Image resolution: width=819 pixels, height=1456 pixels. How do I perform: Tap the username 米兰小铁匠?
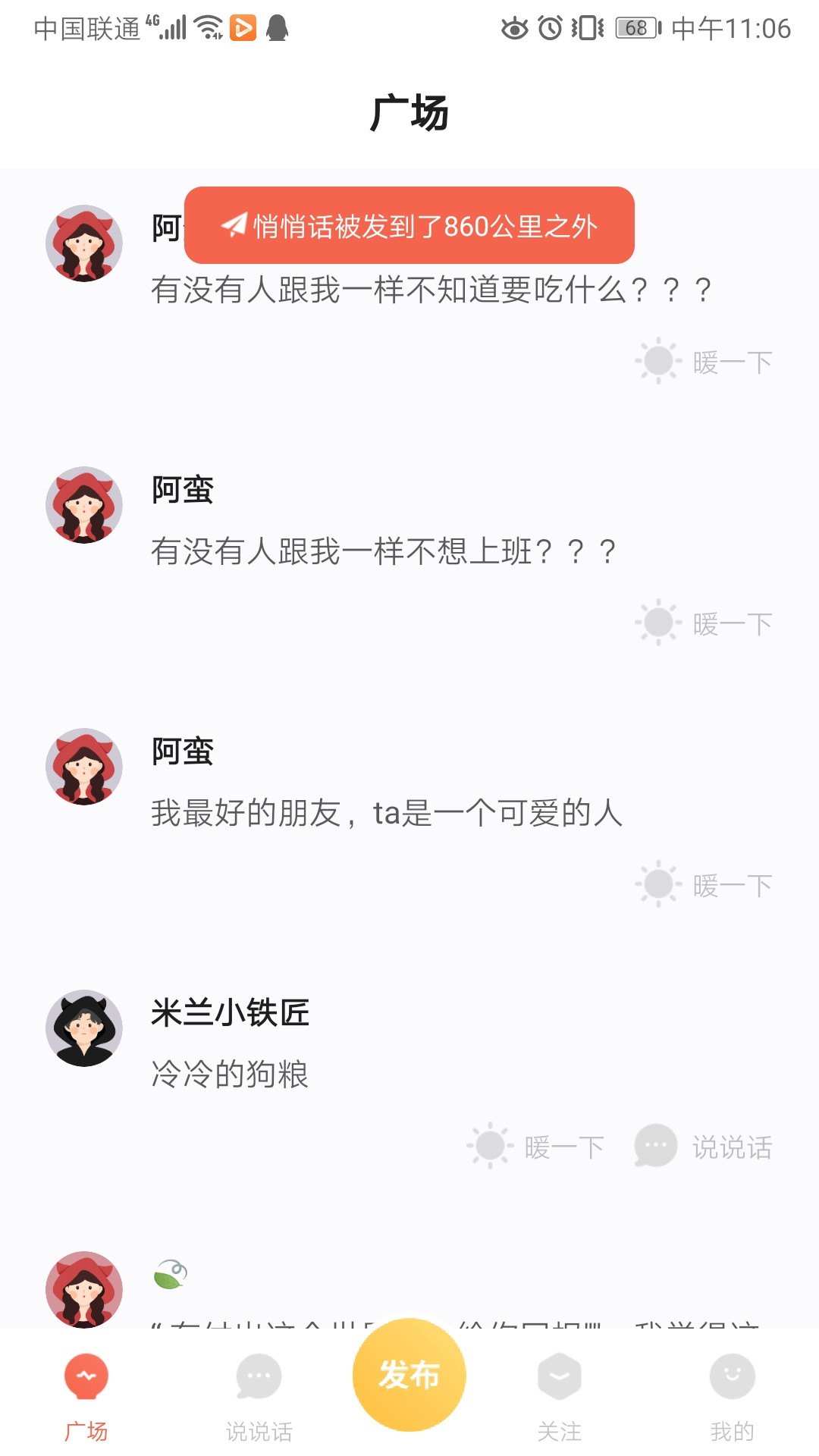(x=229, y=1012)
